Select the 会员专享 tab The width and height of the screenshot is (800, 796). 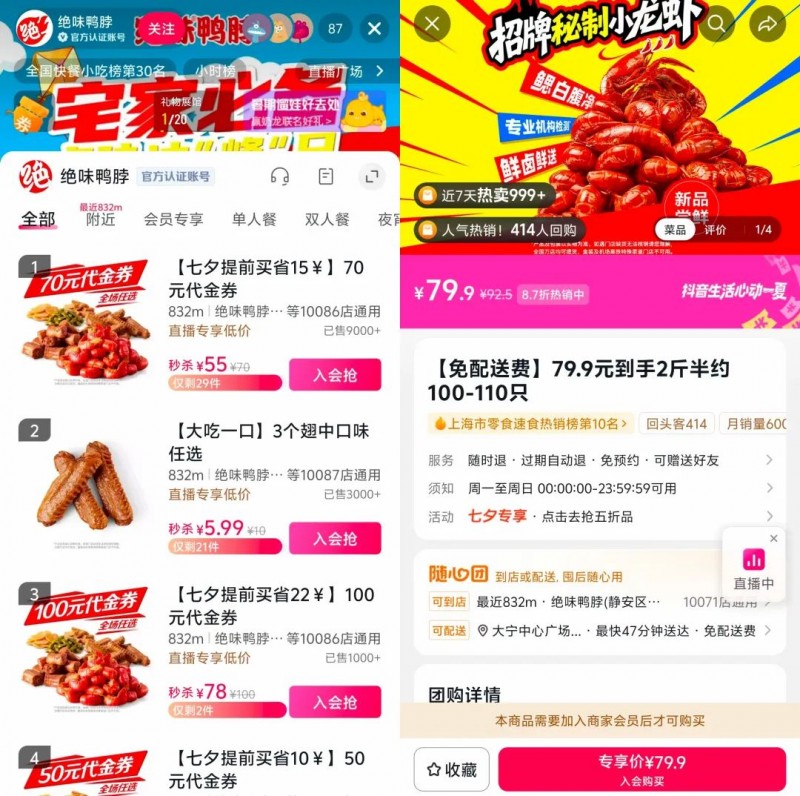[x=173, y=219]
